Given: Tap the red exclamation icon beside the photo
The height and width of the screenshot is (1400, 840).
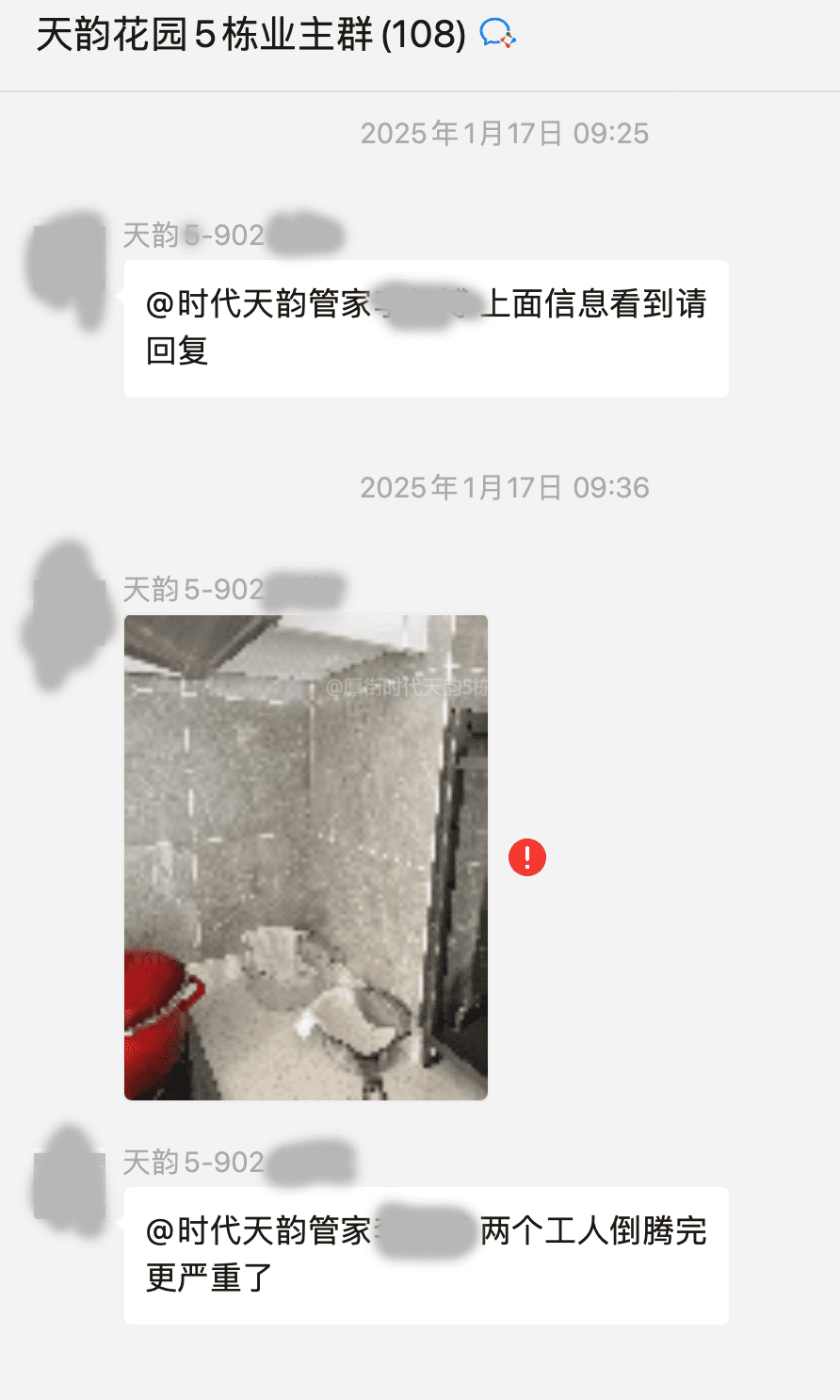Looking at the screenshot, I should pos(527,857).
